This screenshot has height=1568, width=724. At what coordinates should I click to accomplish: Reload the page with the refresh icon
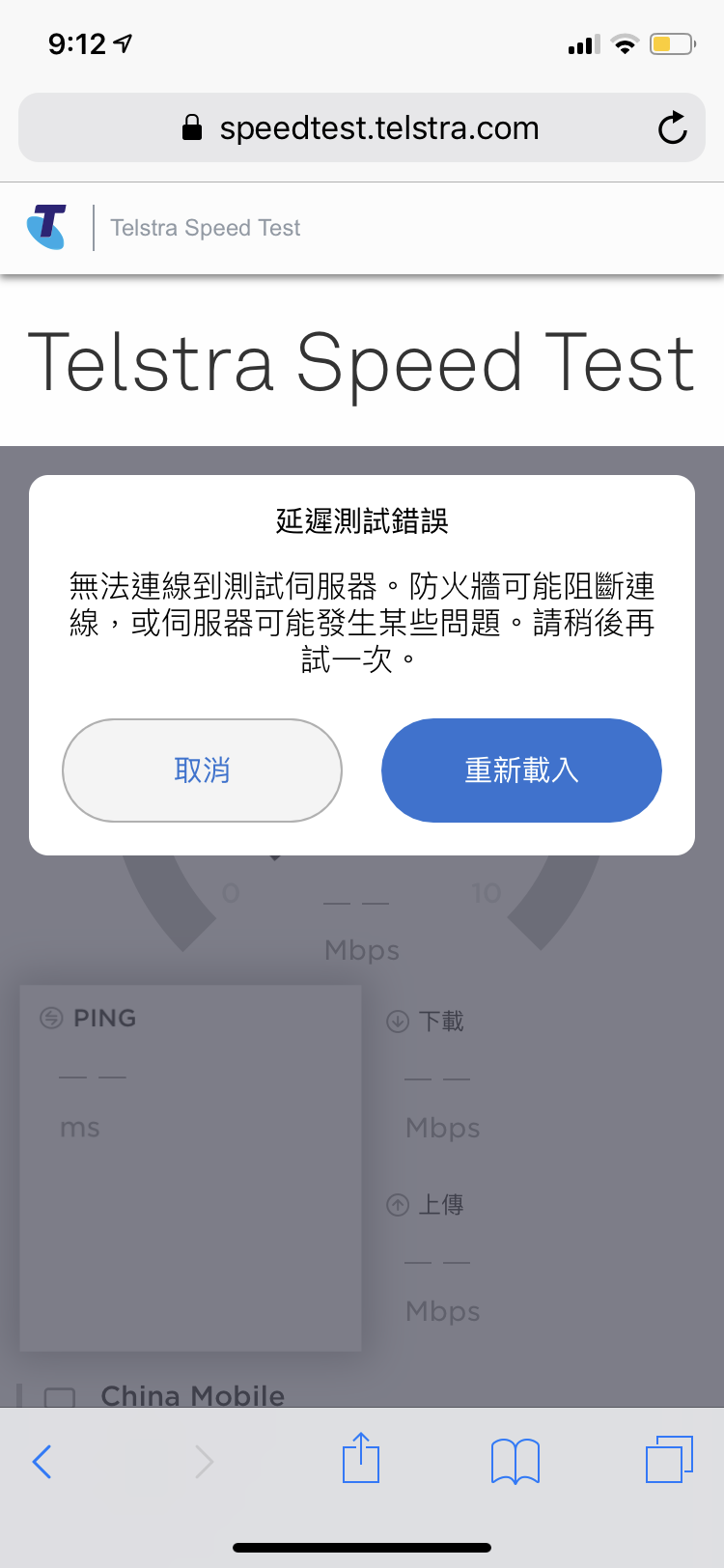click(672, 128)
